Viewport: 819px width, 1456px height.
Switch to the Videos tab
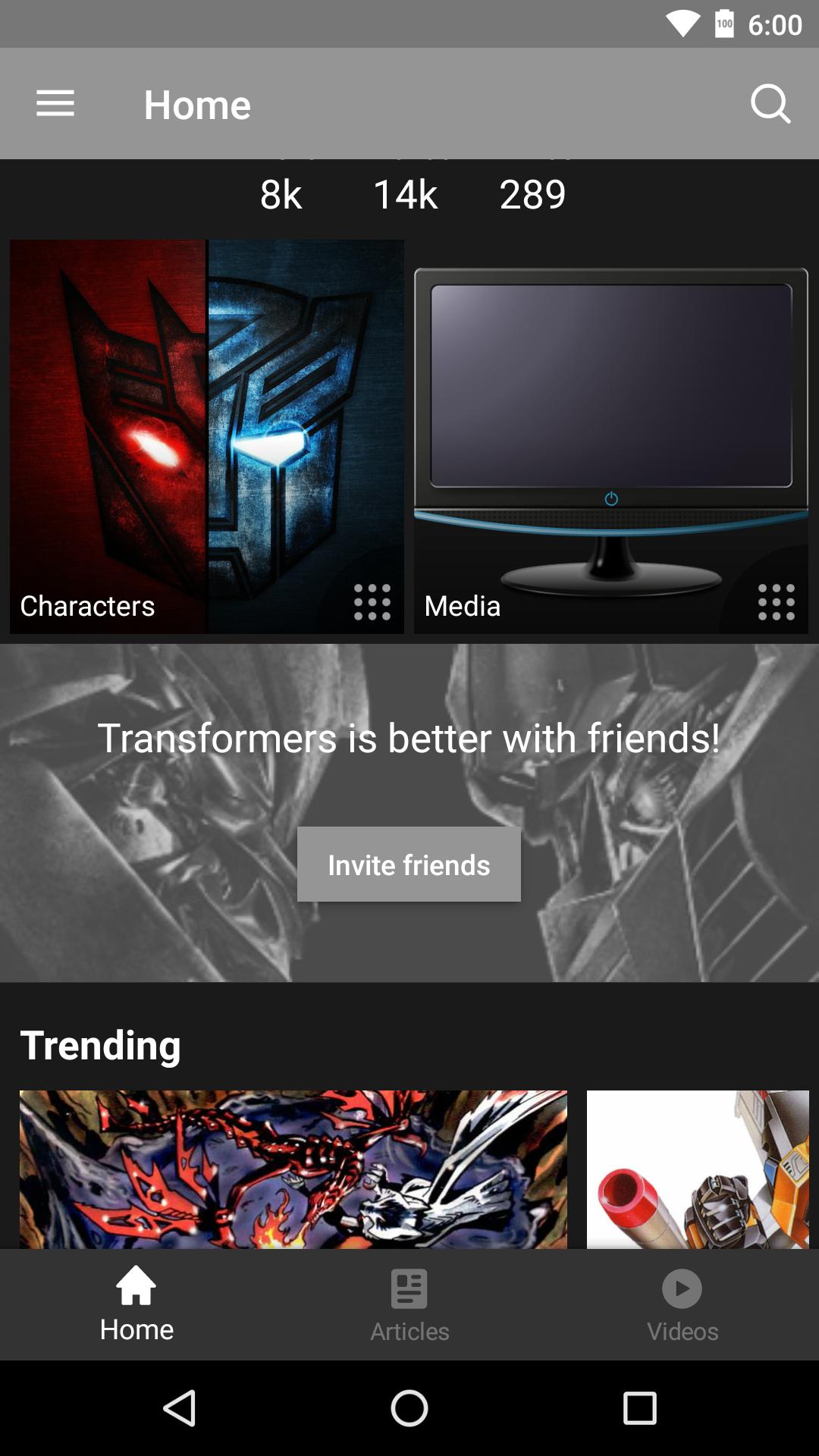point(682,1304)
